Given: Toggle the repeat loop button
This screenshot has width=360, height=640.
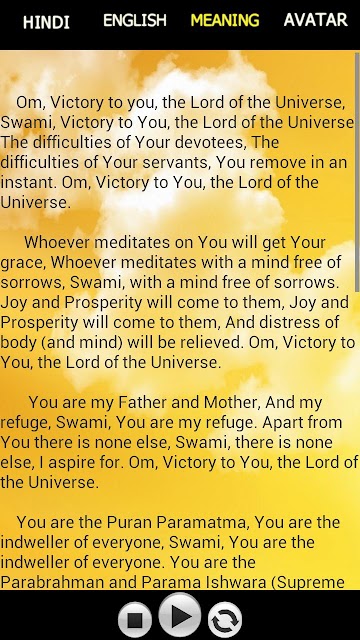Looking at the screenshot, I should 225,620.
